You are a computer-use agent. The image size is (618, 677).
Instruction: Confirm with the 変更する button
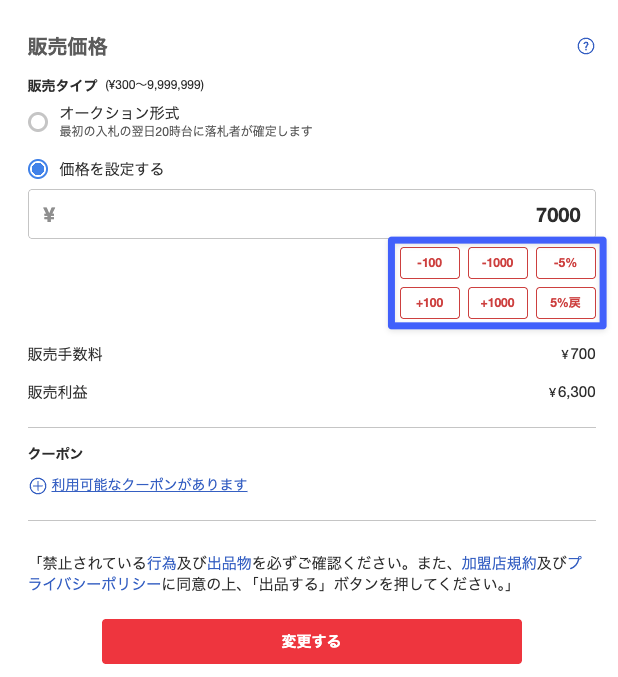(311, 641)
